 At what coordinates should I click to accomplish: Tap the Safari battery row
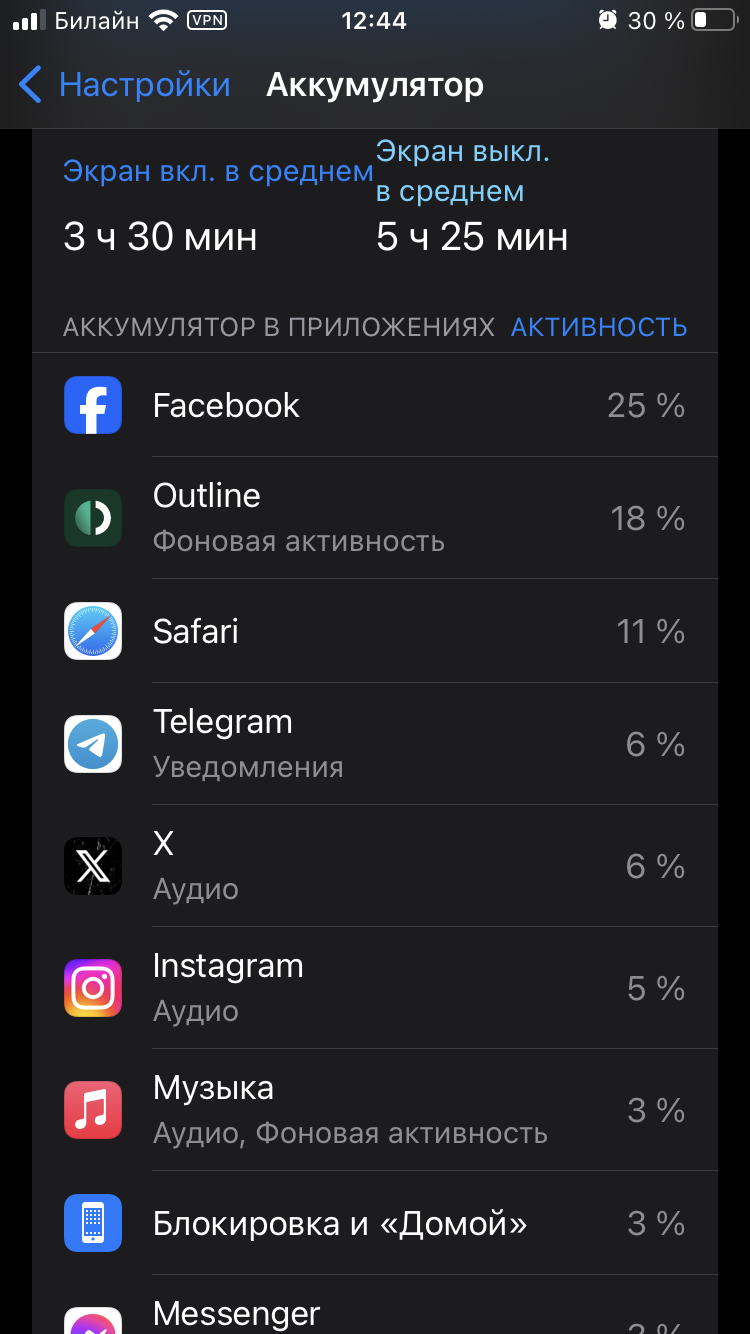pos(375,631)
